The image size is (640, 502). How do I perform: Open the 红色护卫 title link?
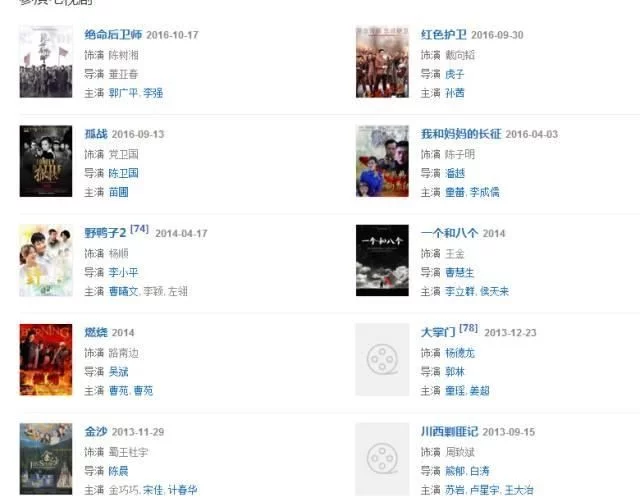[x=443, y=35]
